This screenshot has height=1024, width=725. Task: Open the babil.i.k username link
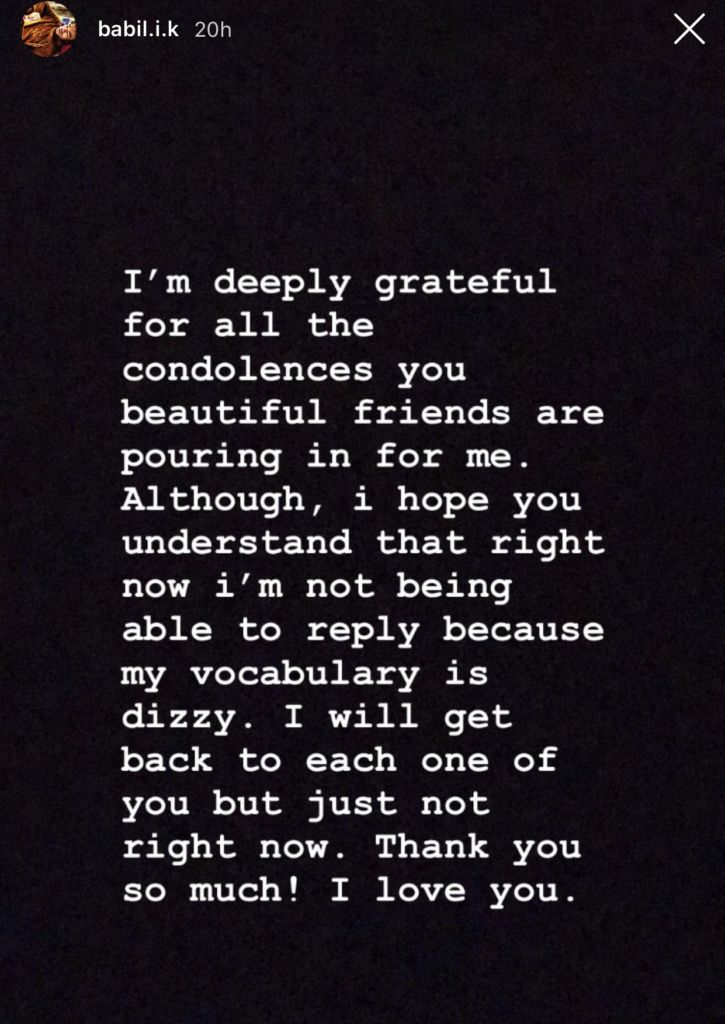click(138, 29)
